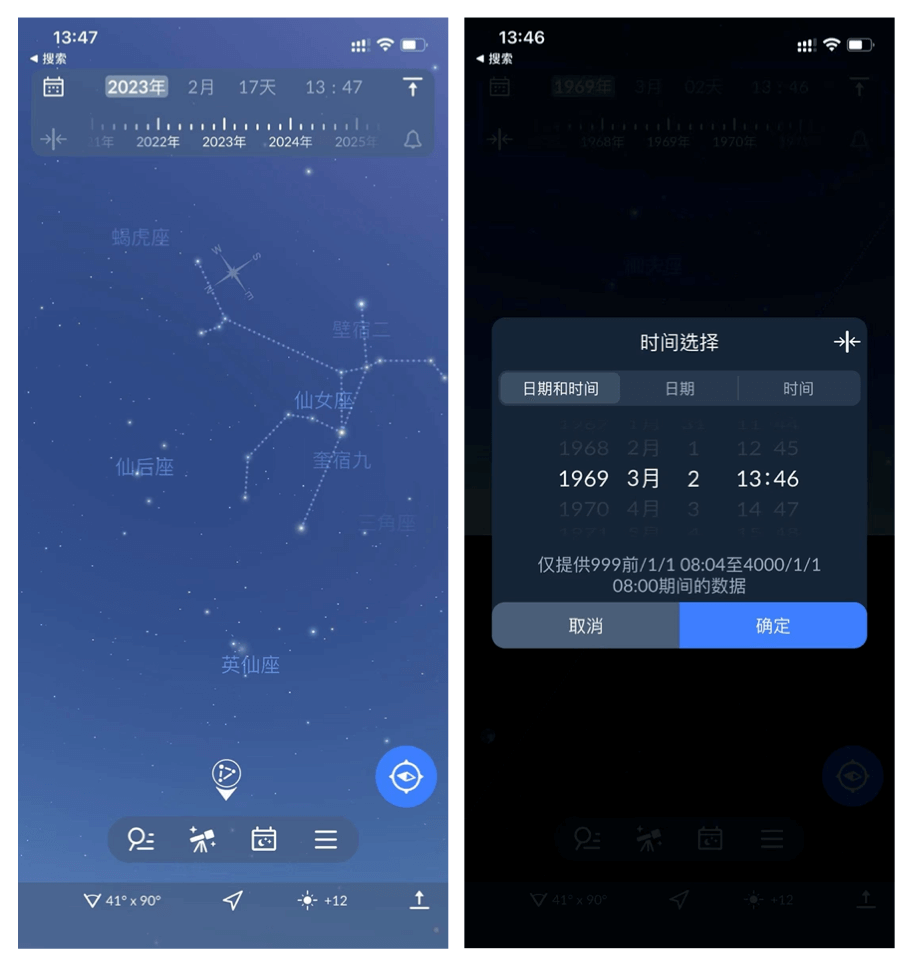
Task: Tap the compass orientation floating button
Action: [x=406, y=776]
